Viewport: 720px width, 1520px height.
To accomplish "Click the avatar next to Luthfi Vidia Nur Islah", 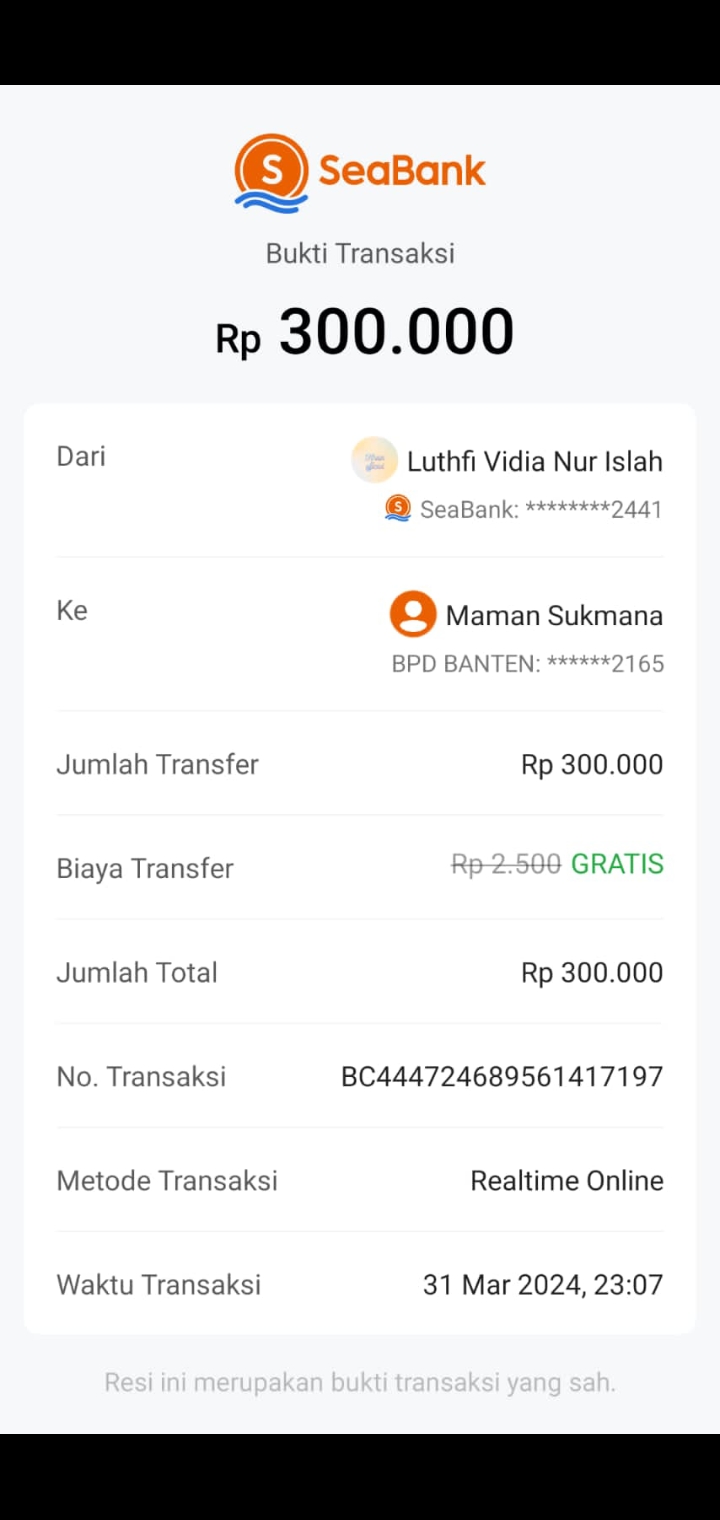I will pos(375,460).
